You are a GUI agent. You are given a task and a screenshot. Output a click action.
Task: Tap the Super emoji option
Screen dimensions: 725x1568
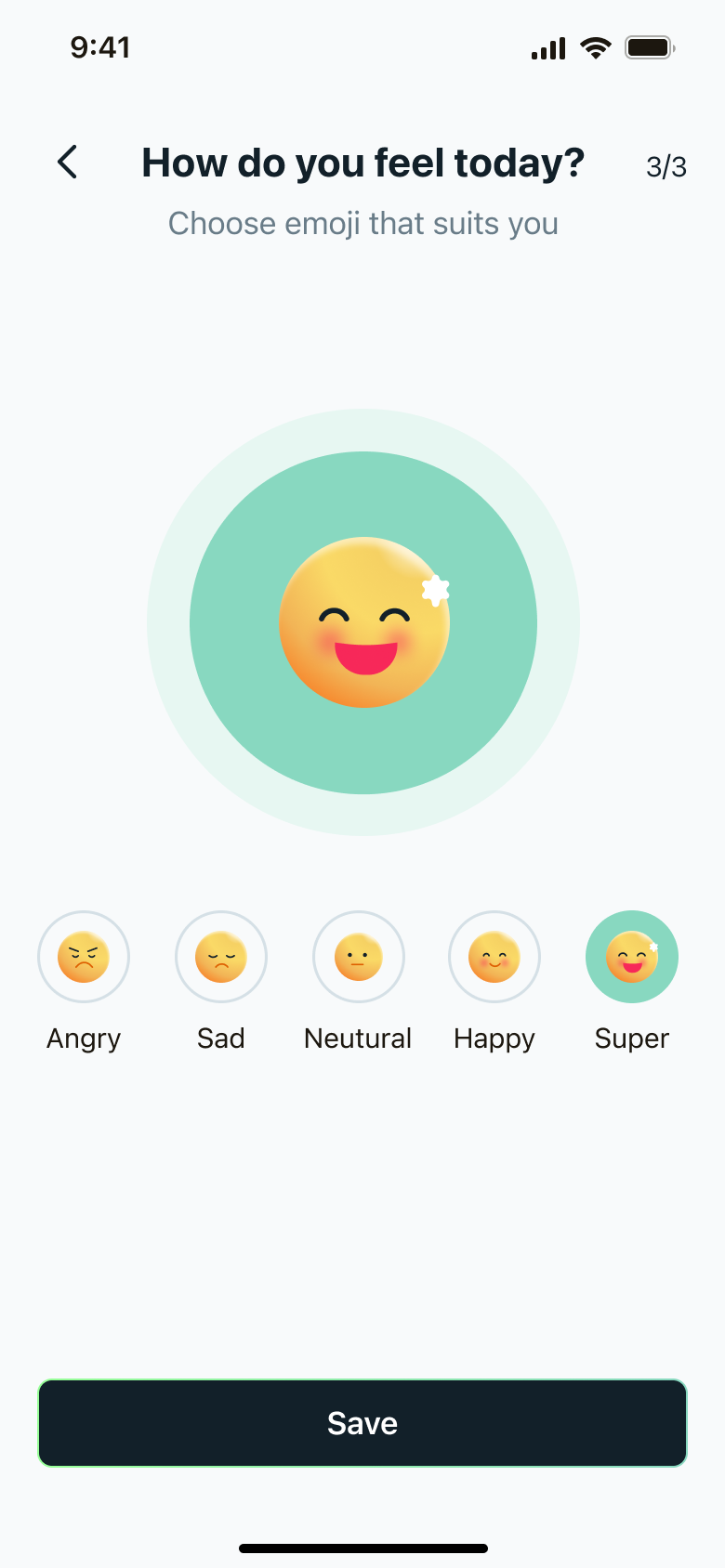(x=632, y=957)
